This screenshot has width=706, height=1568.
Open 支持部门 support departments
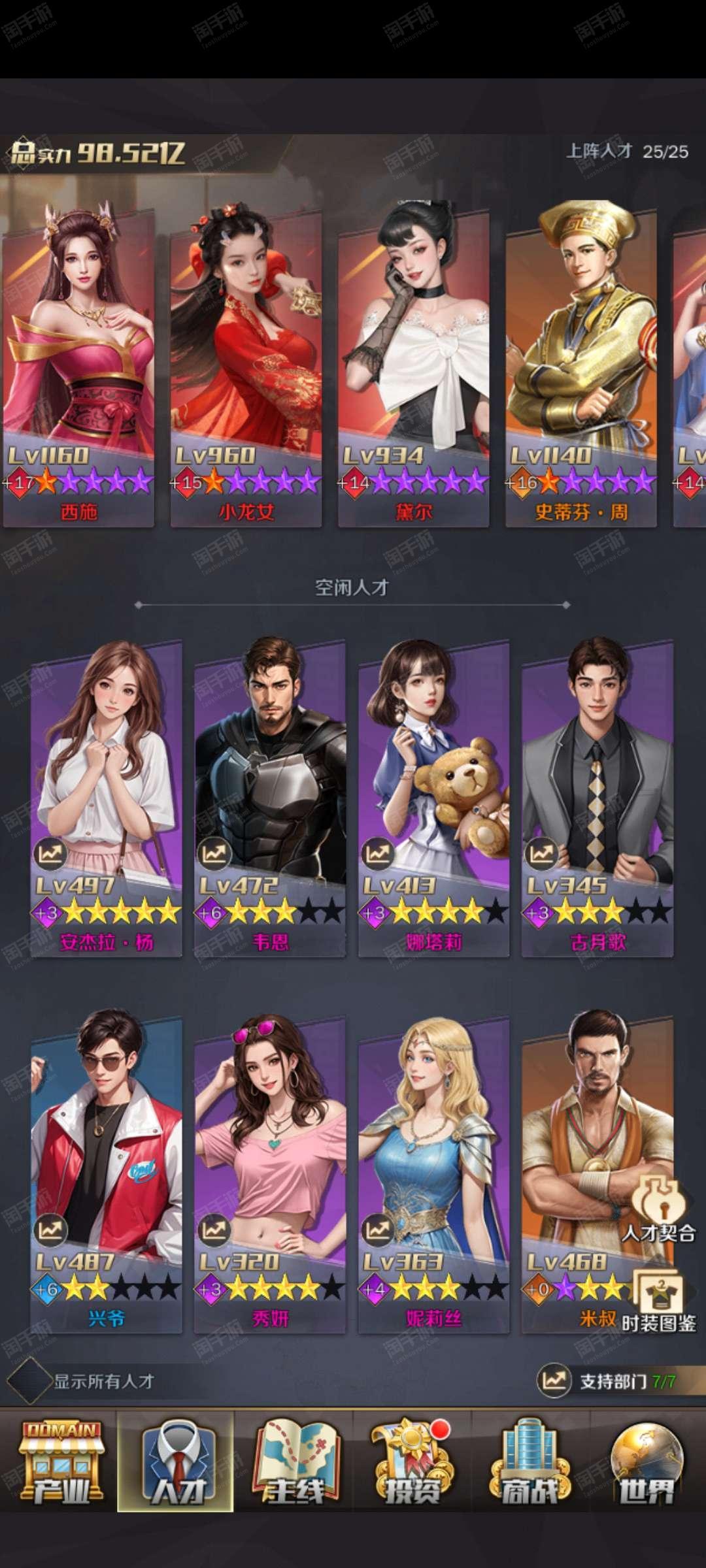pos(607,1381)
